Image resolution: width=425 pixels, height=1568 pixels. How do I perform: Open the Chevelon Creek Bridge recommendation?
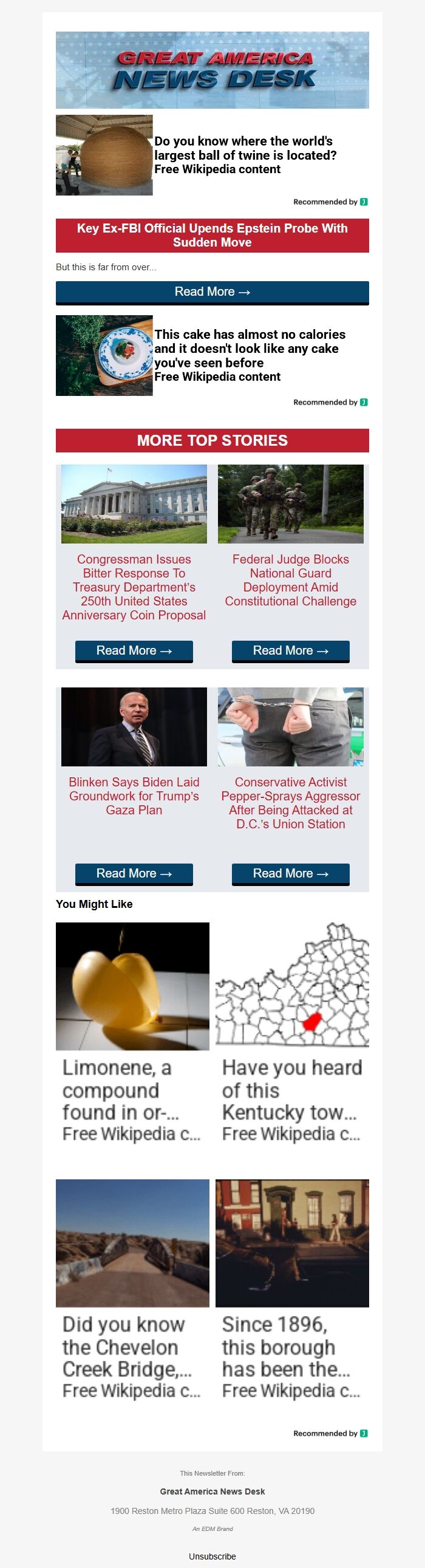(x=132, y=1346)
